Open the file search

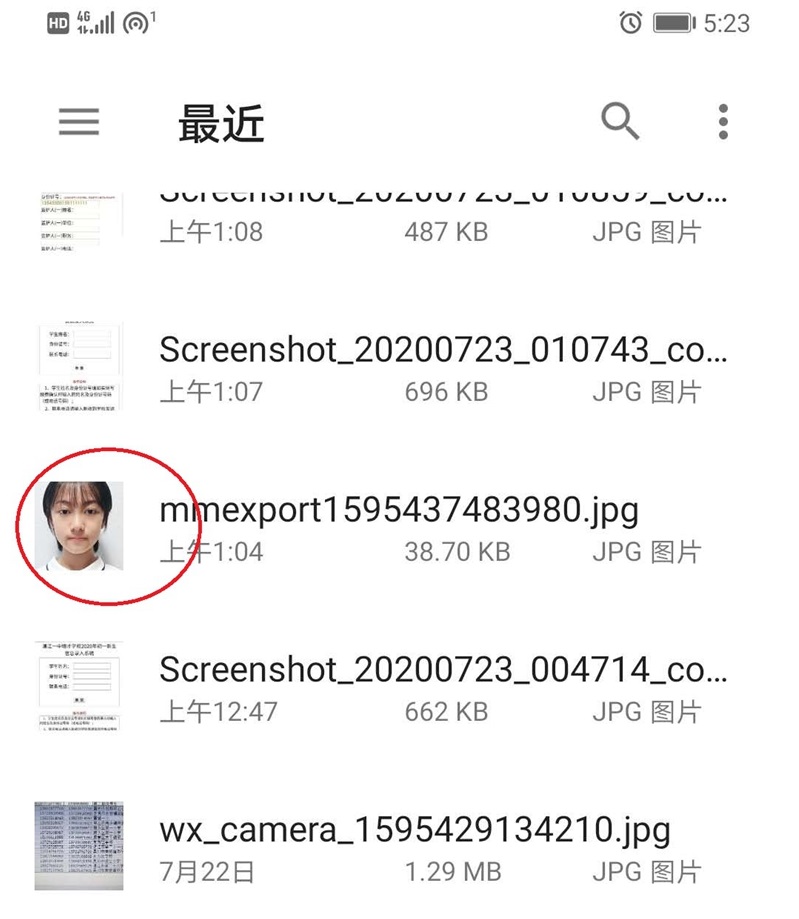(620, 122)
